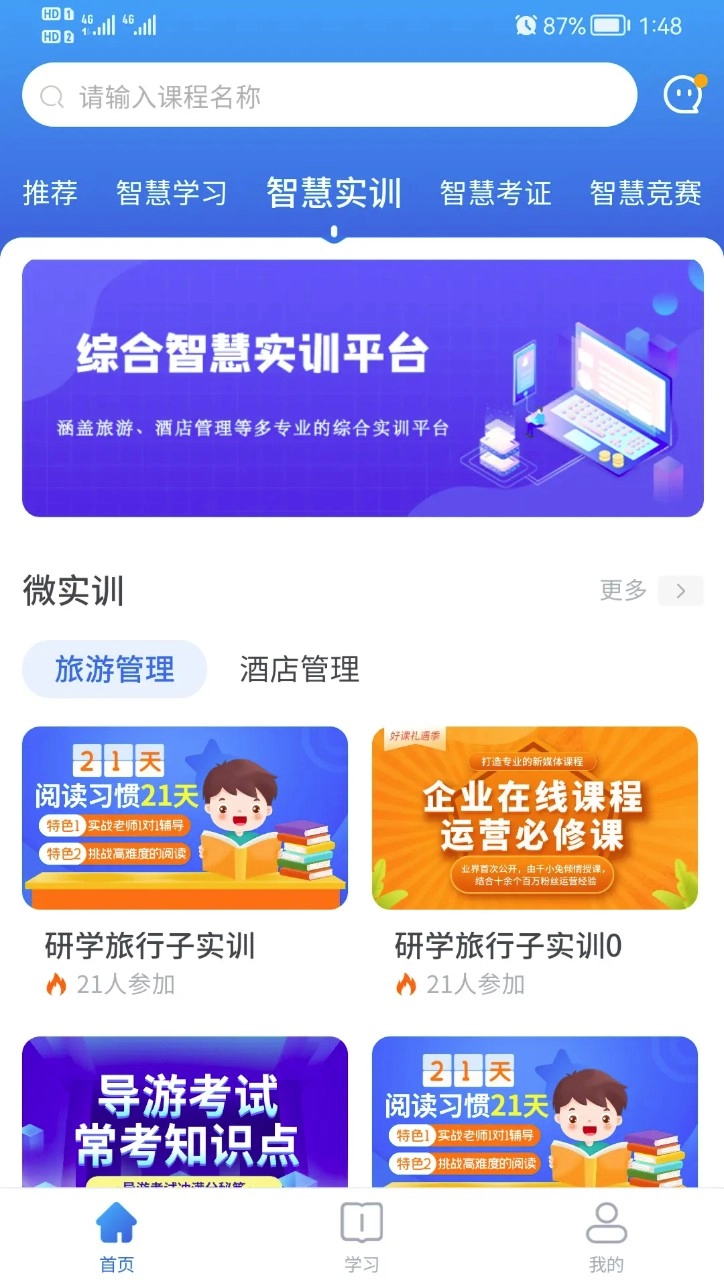
Task: Tap the banner pagination indicator under 智慧实训
Action: [332, 231]
